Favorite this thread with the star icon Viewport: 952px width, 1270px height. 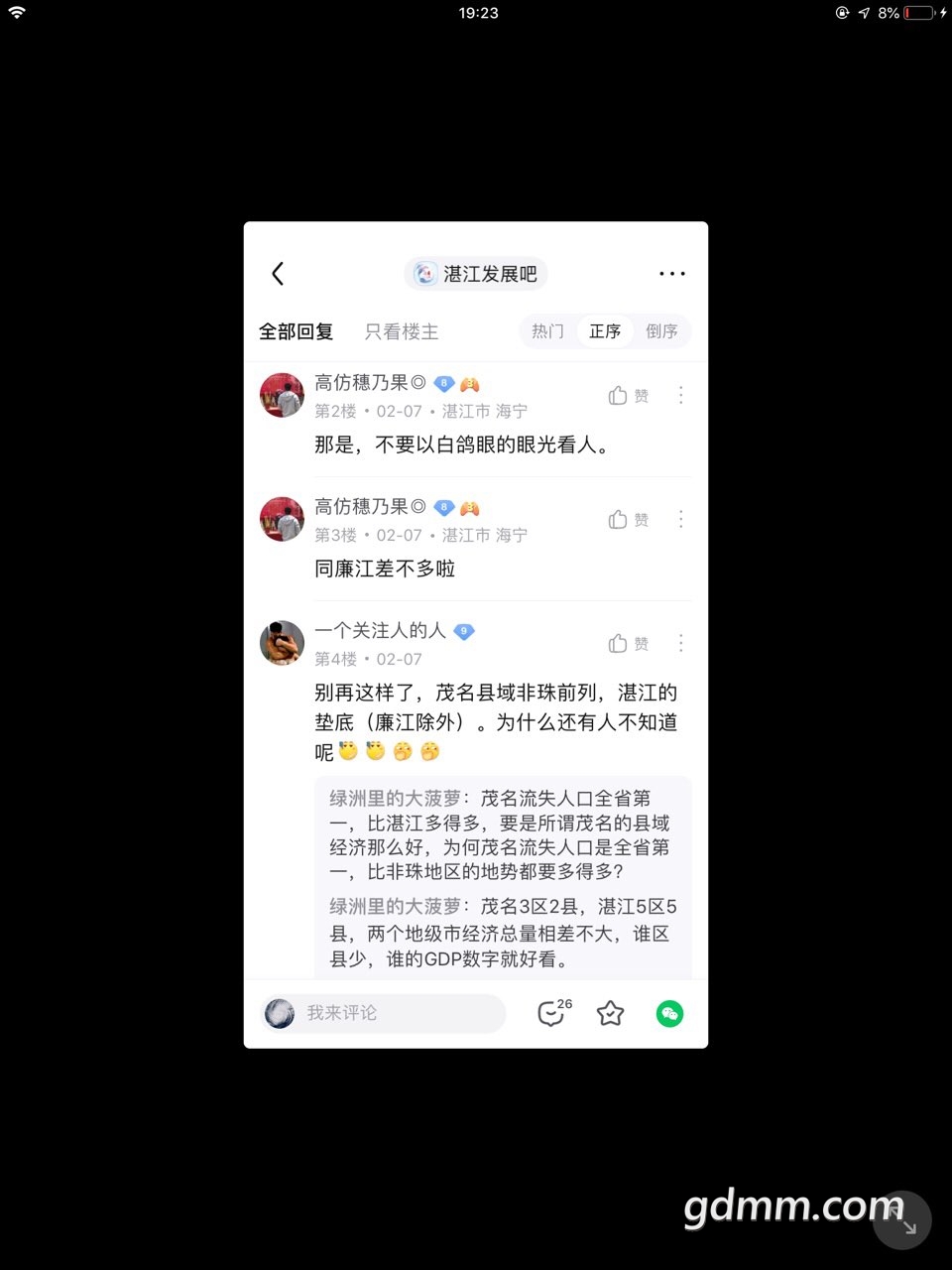tap(610, 1013)
